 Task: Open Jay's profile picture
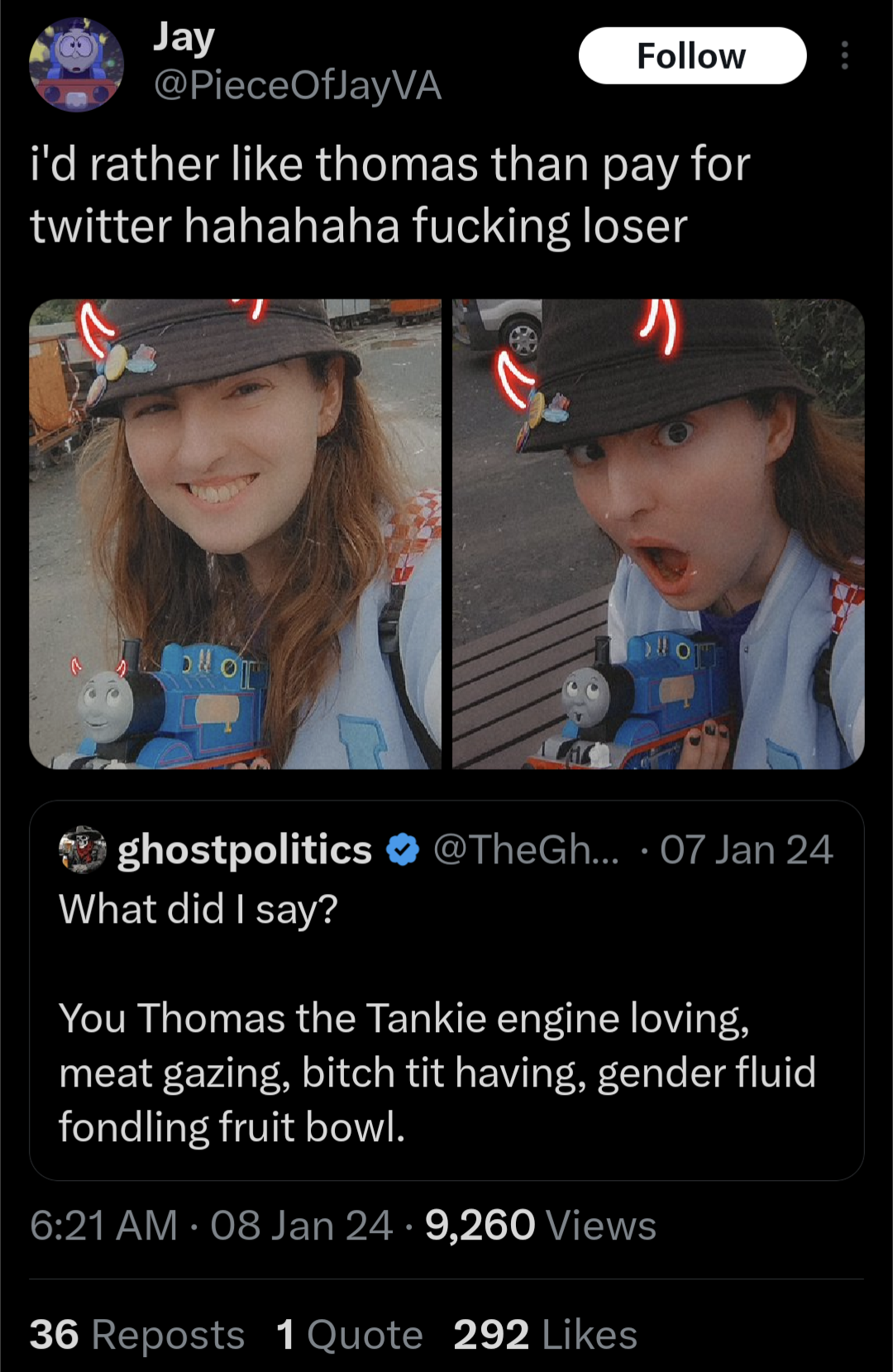pyautogui.click(x=76, y=65)
